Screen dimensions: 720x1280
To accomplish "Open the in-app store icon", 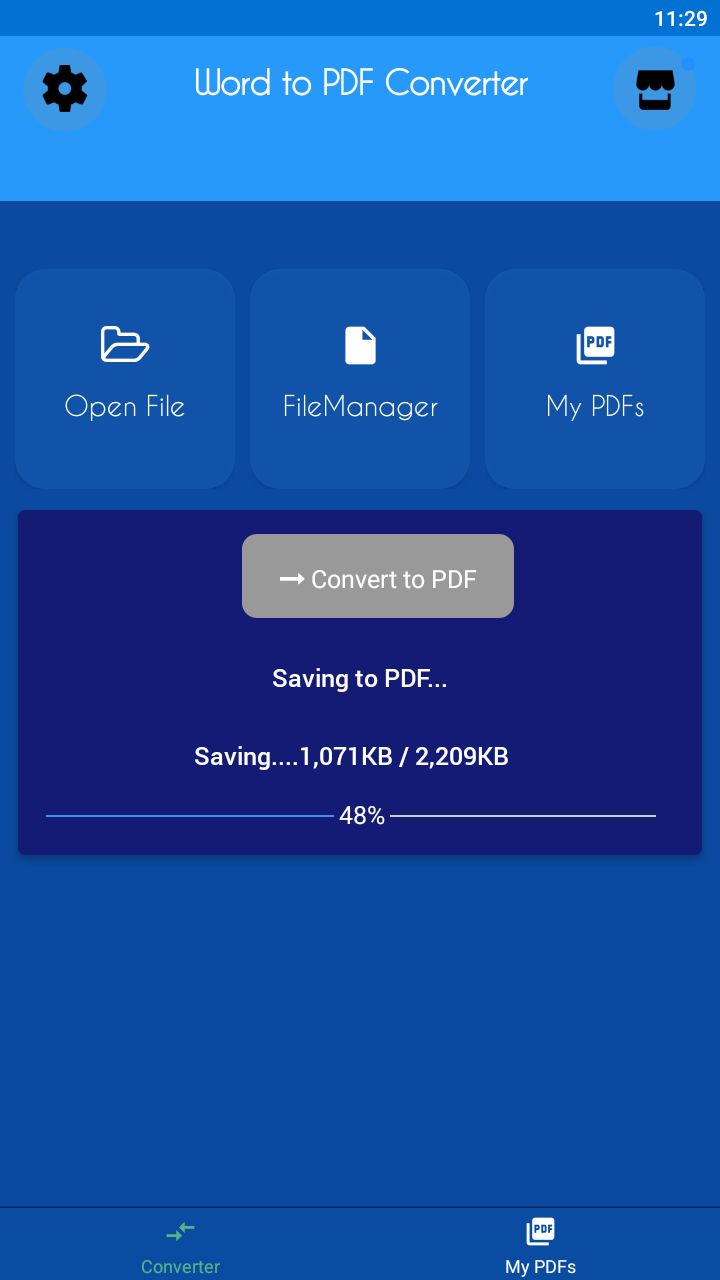I will pyautogui.click(x=655, y=89).
